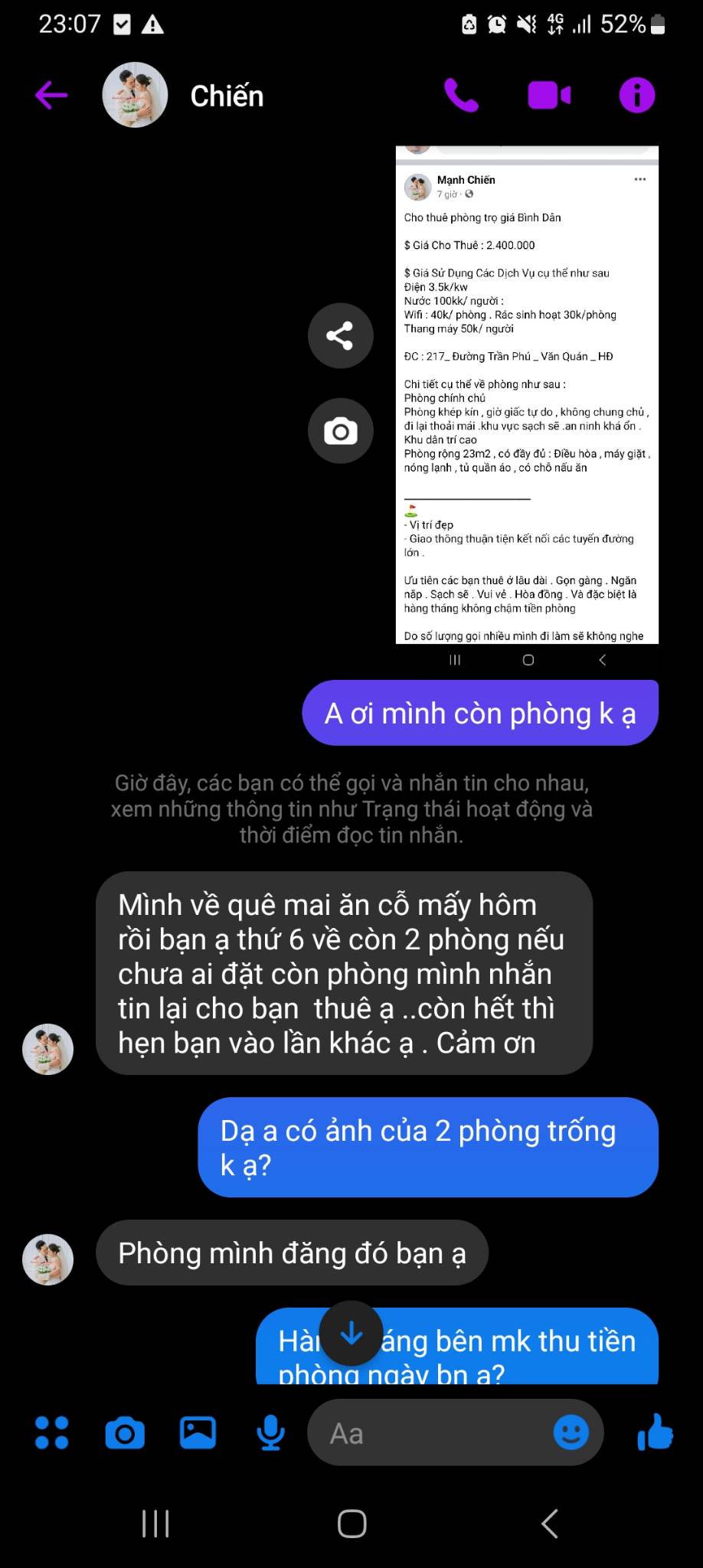Go to the system home screen
The image size is (703, 1568).
click(x=351, y=1524)
